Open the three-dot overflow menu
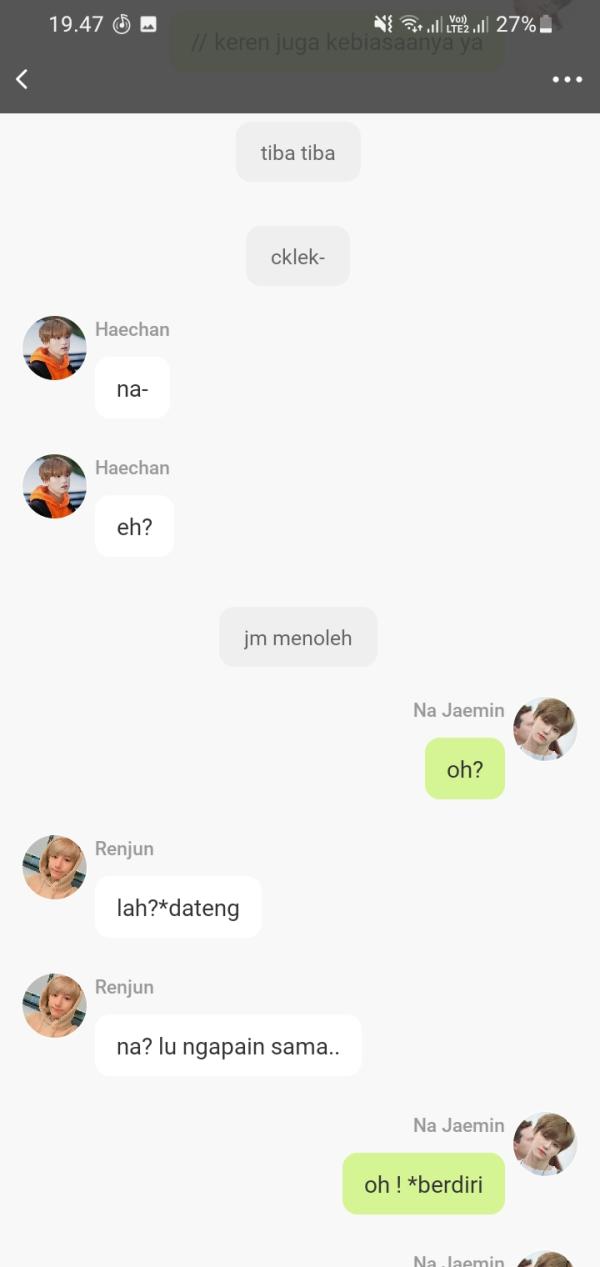The image size is (600, 1267). tap(567, 79)
